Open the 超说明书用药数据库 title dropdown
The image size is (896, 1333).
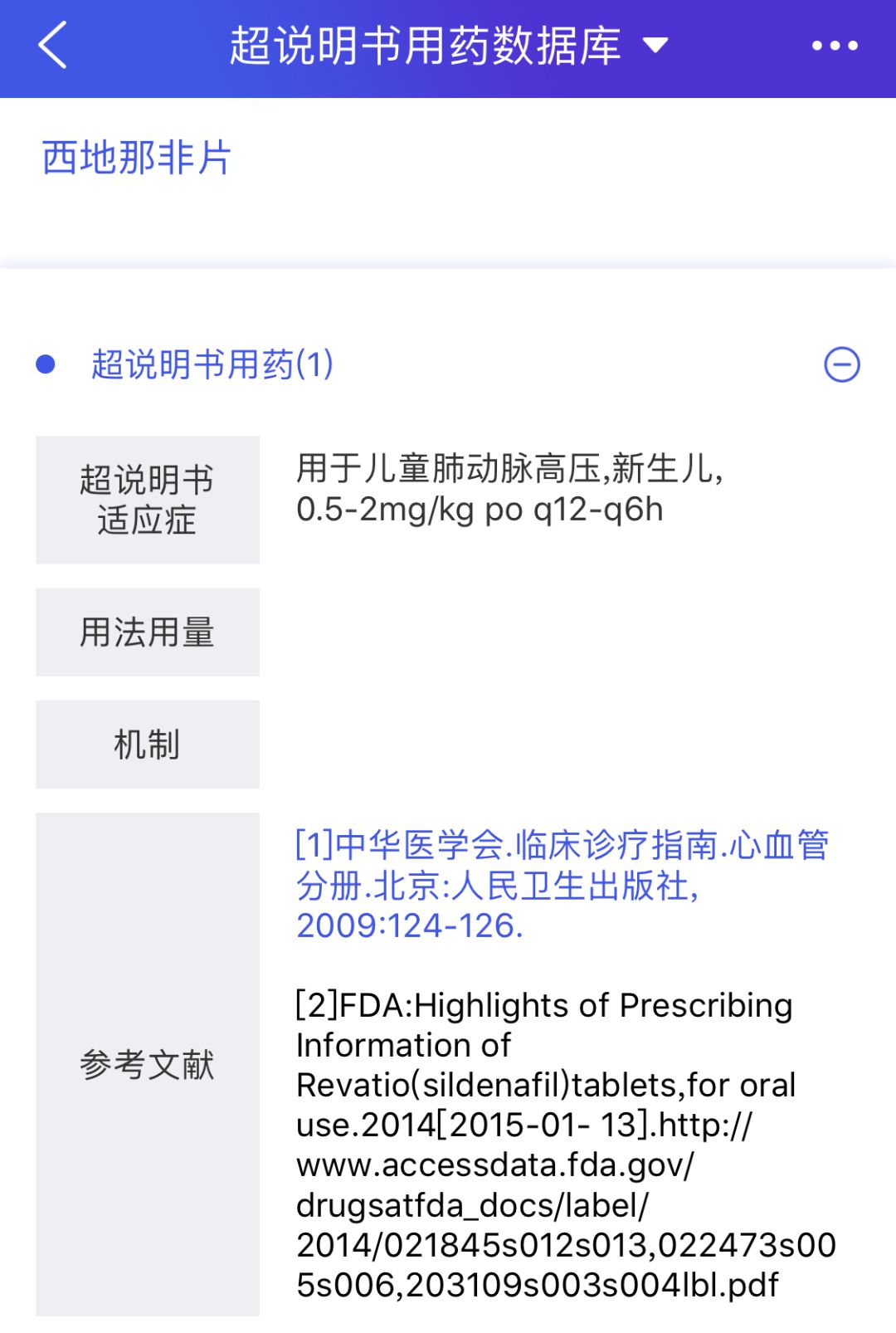pyautogui.click(x=655, y=46)
